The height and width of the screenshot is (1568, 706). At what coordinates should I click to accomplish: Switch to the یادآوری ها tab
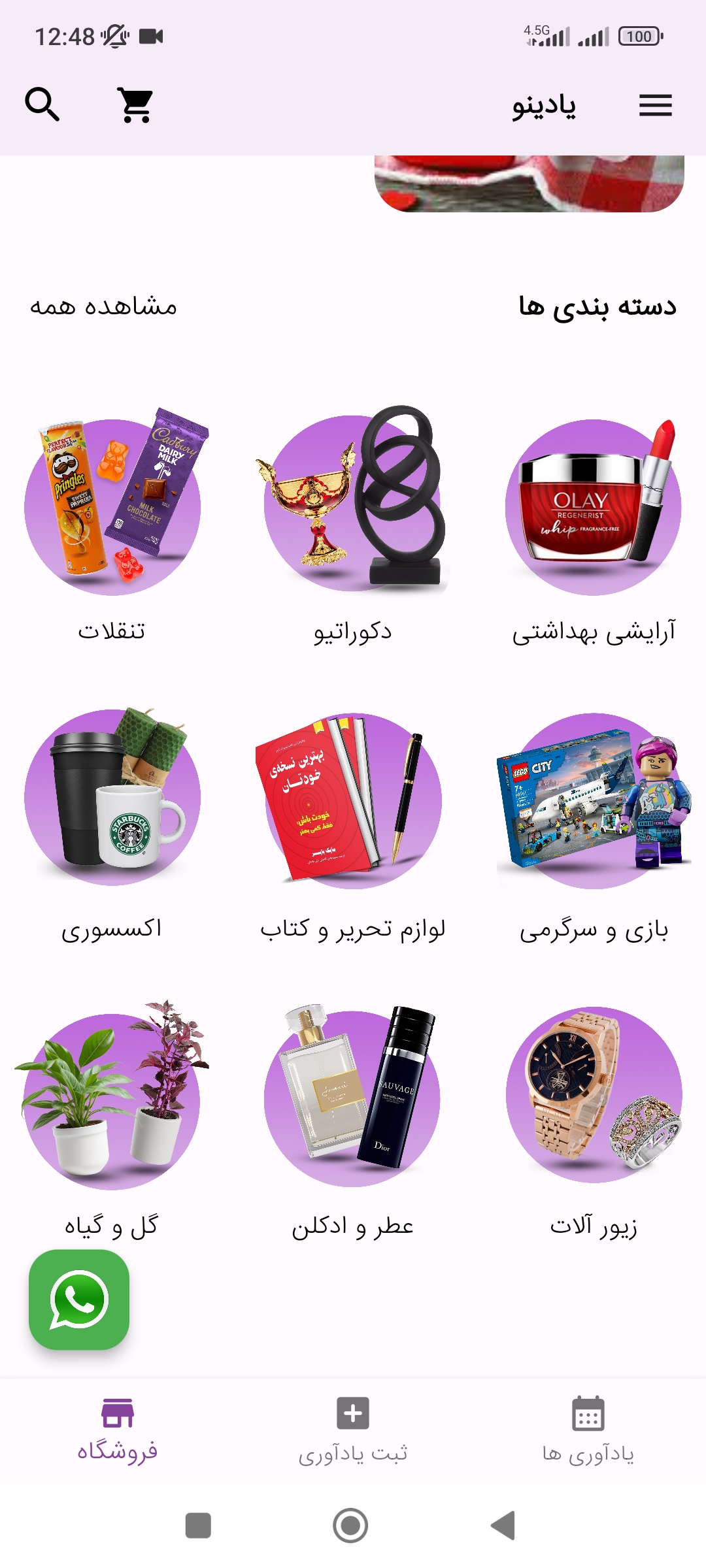[588, 1431]
